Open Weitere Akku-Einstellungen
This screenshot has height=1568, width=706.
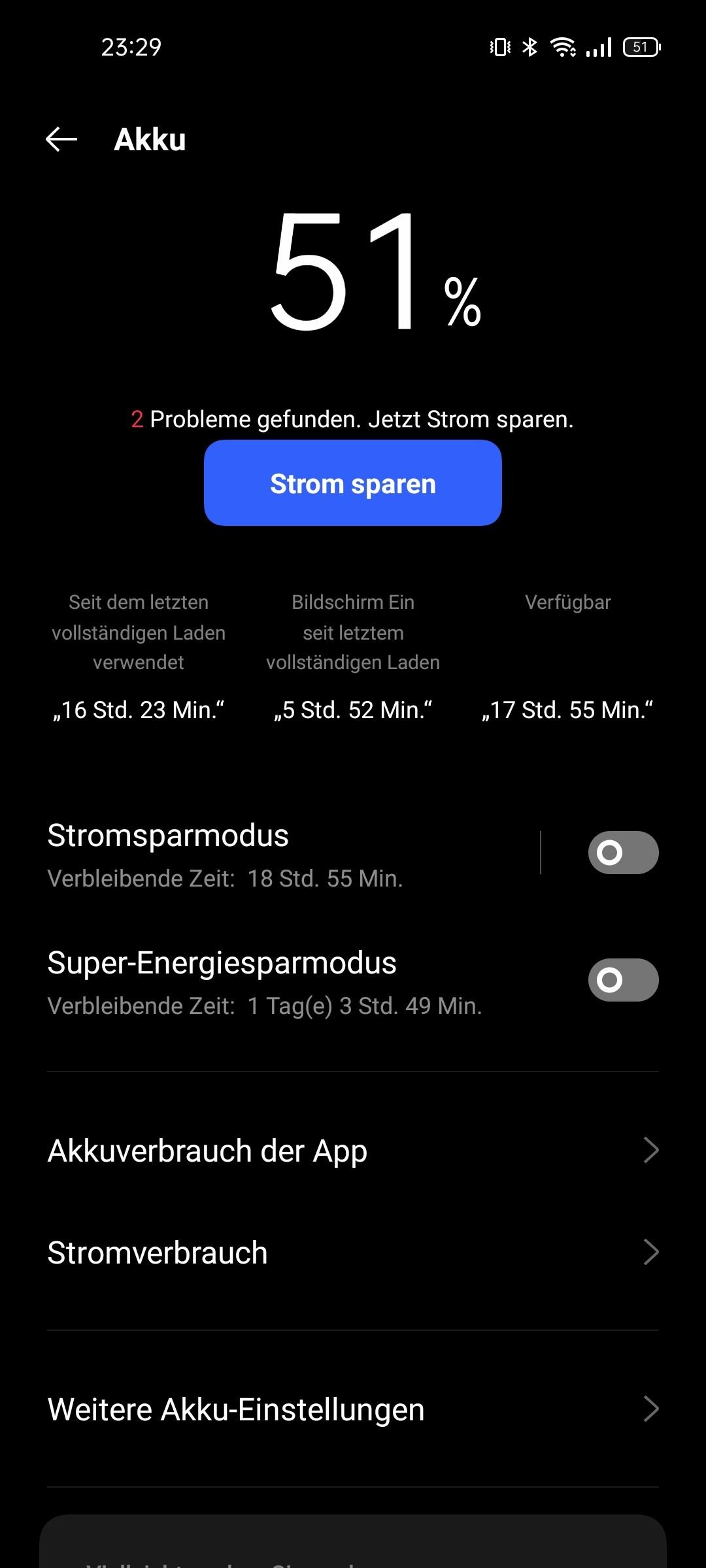click(353, 1409)
